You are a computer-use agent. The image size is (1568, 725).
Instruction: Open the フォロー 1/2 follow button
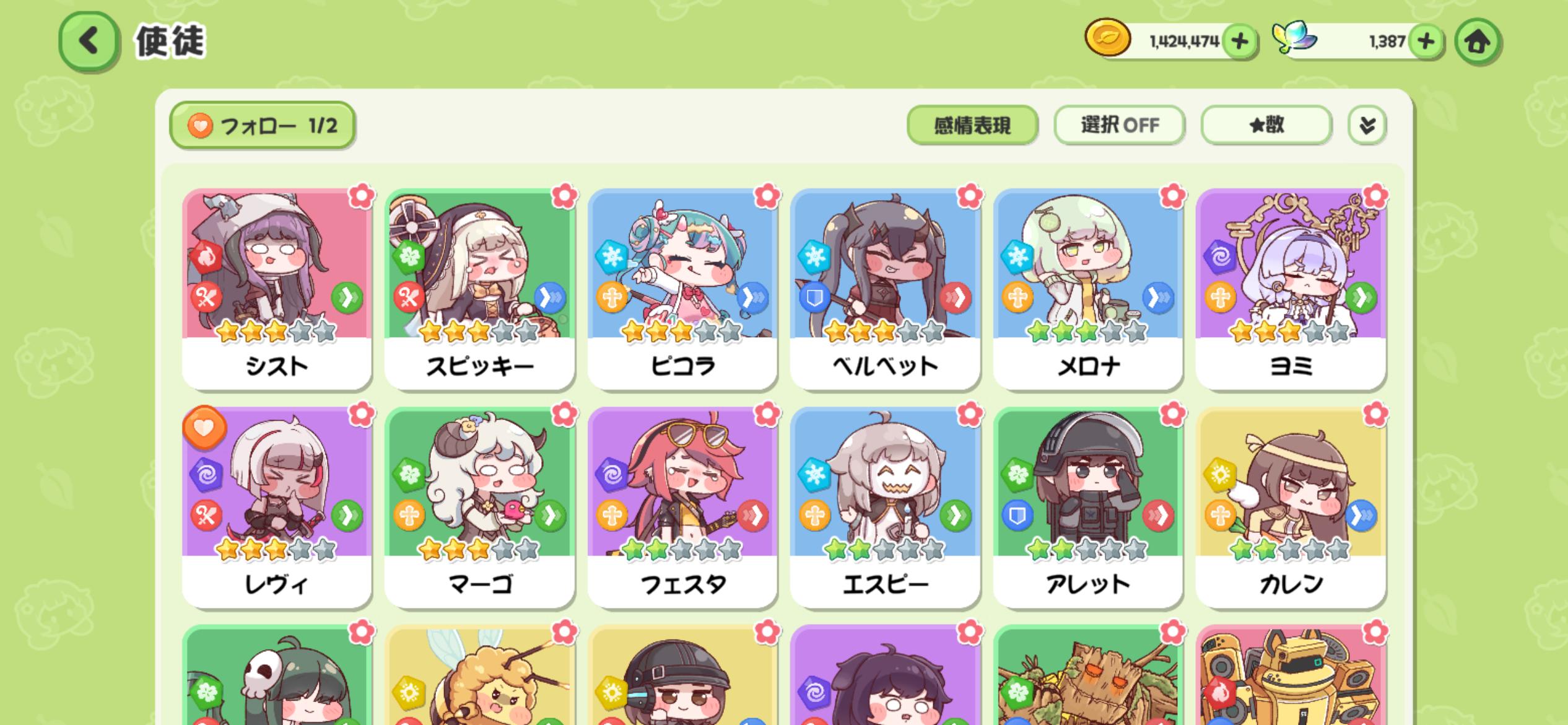[263, 126]
